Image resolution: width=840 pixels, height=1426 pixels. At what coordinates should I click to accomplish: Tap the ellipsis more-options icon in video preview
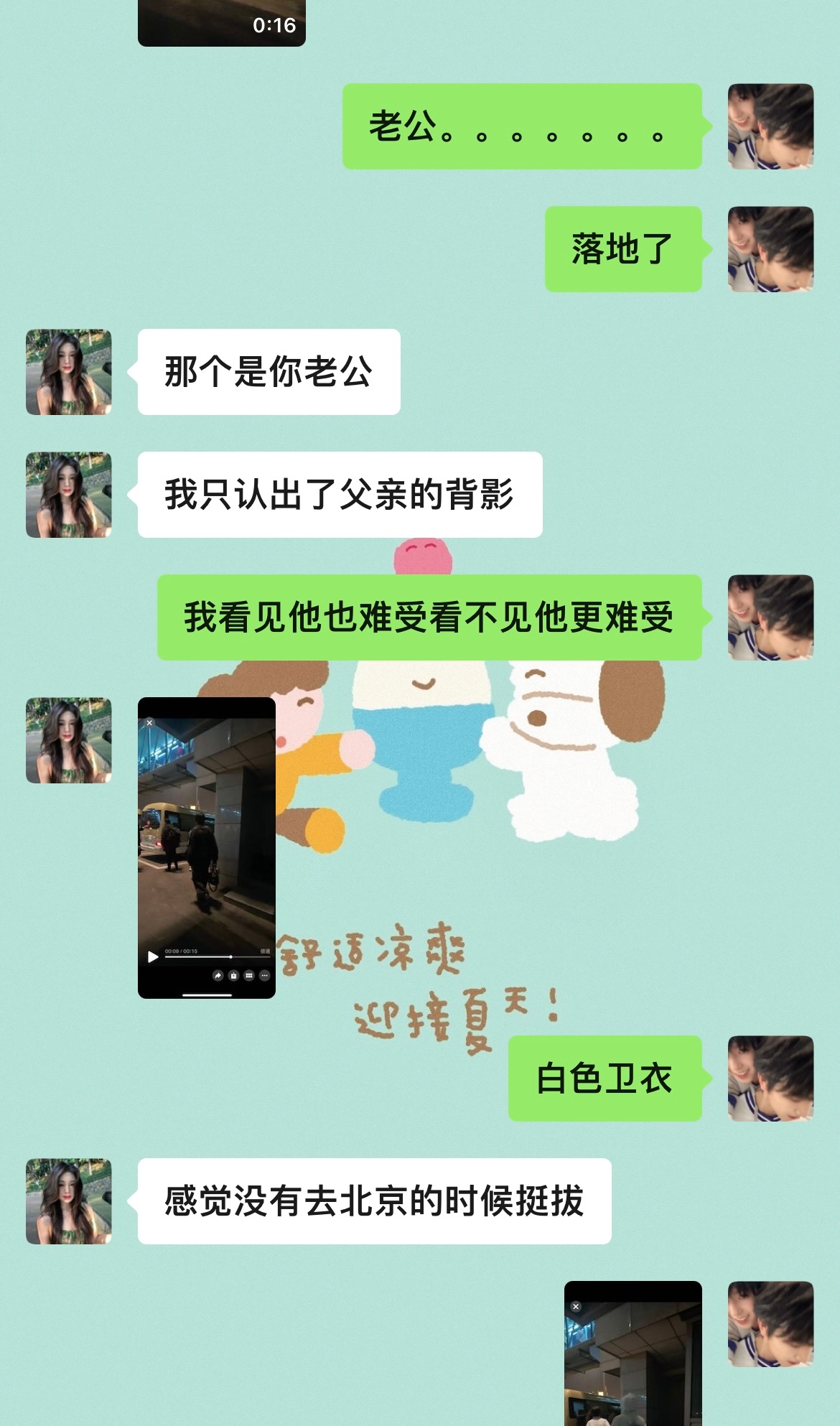[x=264, y=975]
